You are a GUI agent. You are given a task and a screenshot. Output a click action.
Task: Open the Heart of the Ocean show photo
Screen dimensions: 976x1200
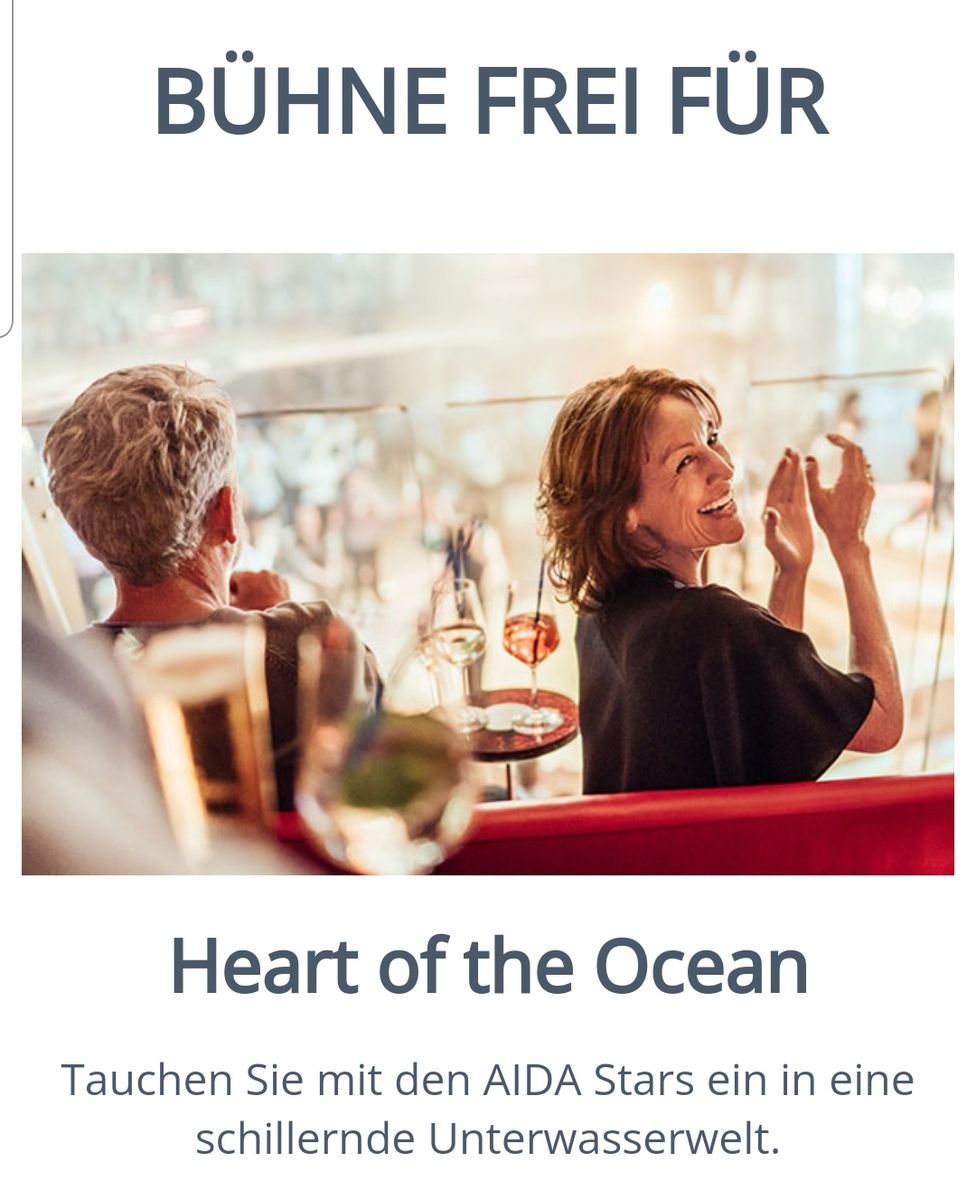[487, 563]
